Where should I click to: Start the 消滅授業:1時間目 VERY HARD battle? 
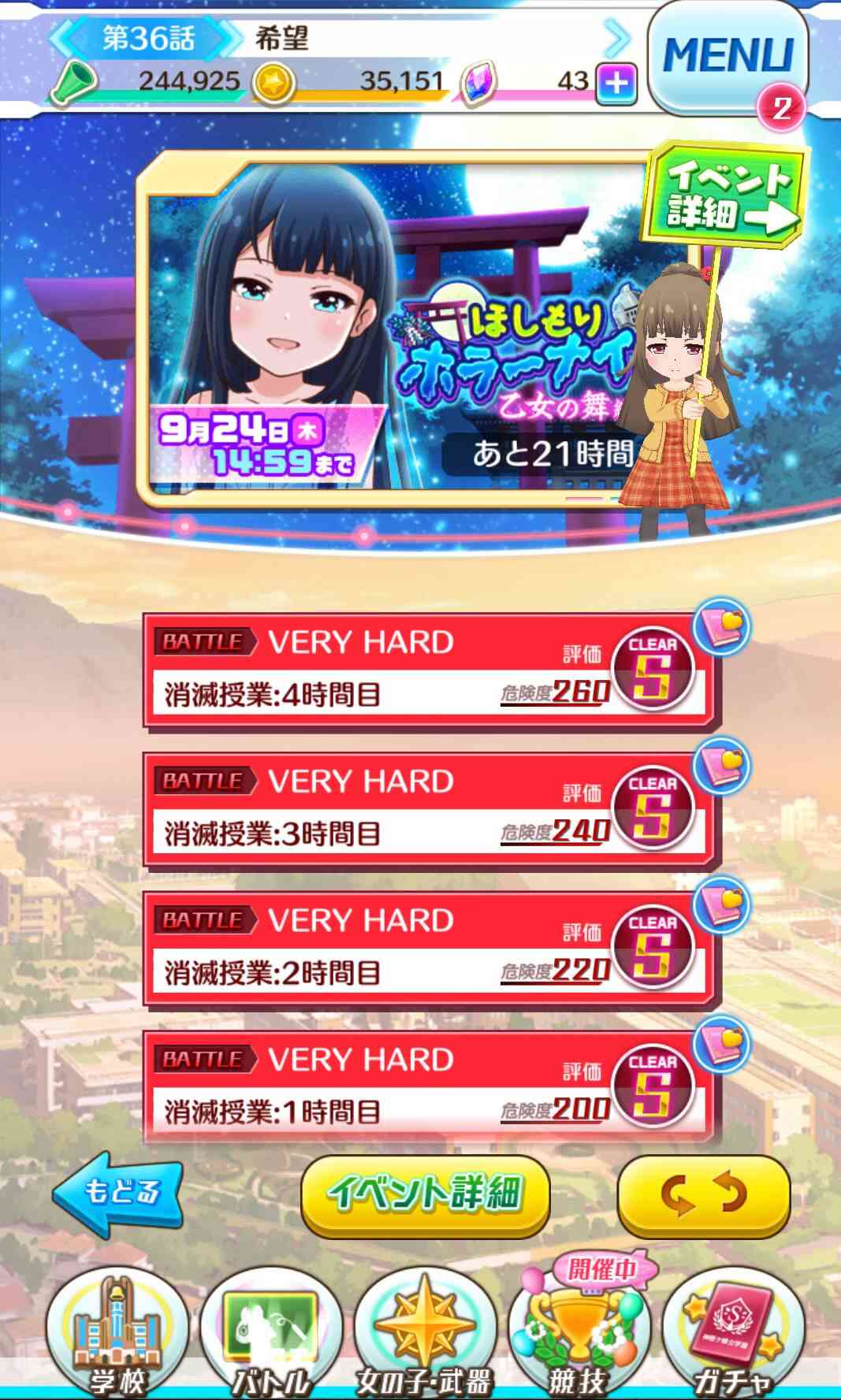click(x=429, y=1086)
